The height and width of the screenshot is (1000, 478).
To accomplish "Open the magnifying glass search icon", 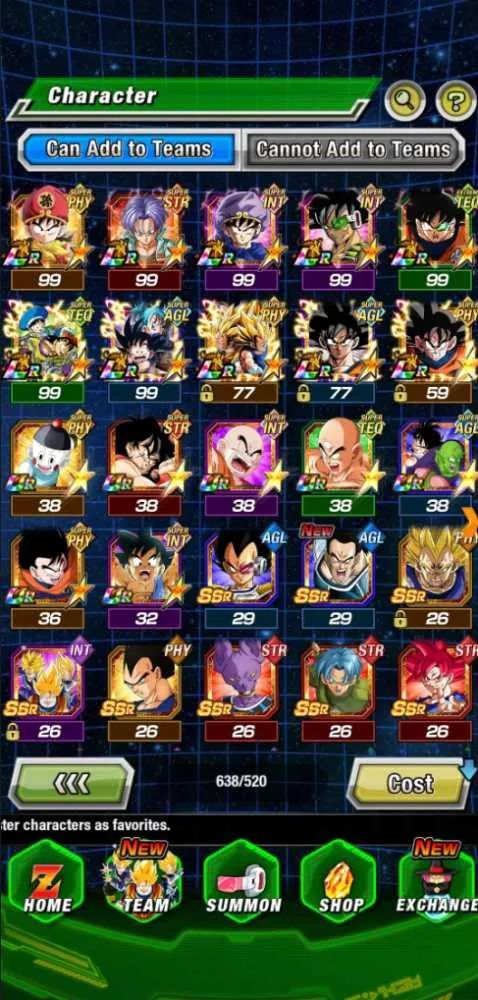I will coord(405,100).
